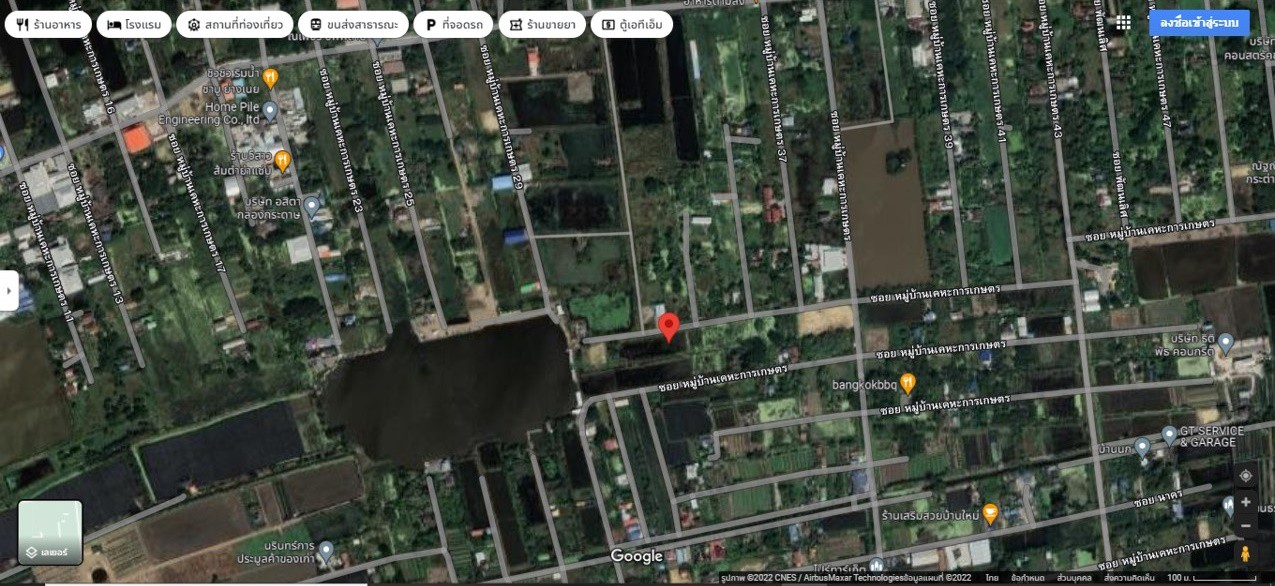Open the Google apps grid
Image resolution: width=1275 pixels, height=586 pixels.
pos(1124,22)
